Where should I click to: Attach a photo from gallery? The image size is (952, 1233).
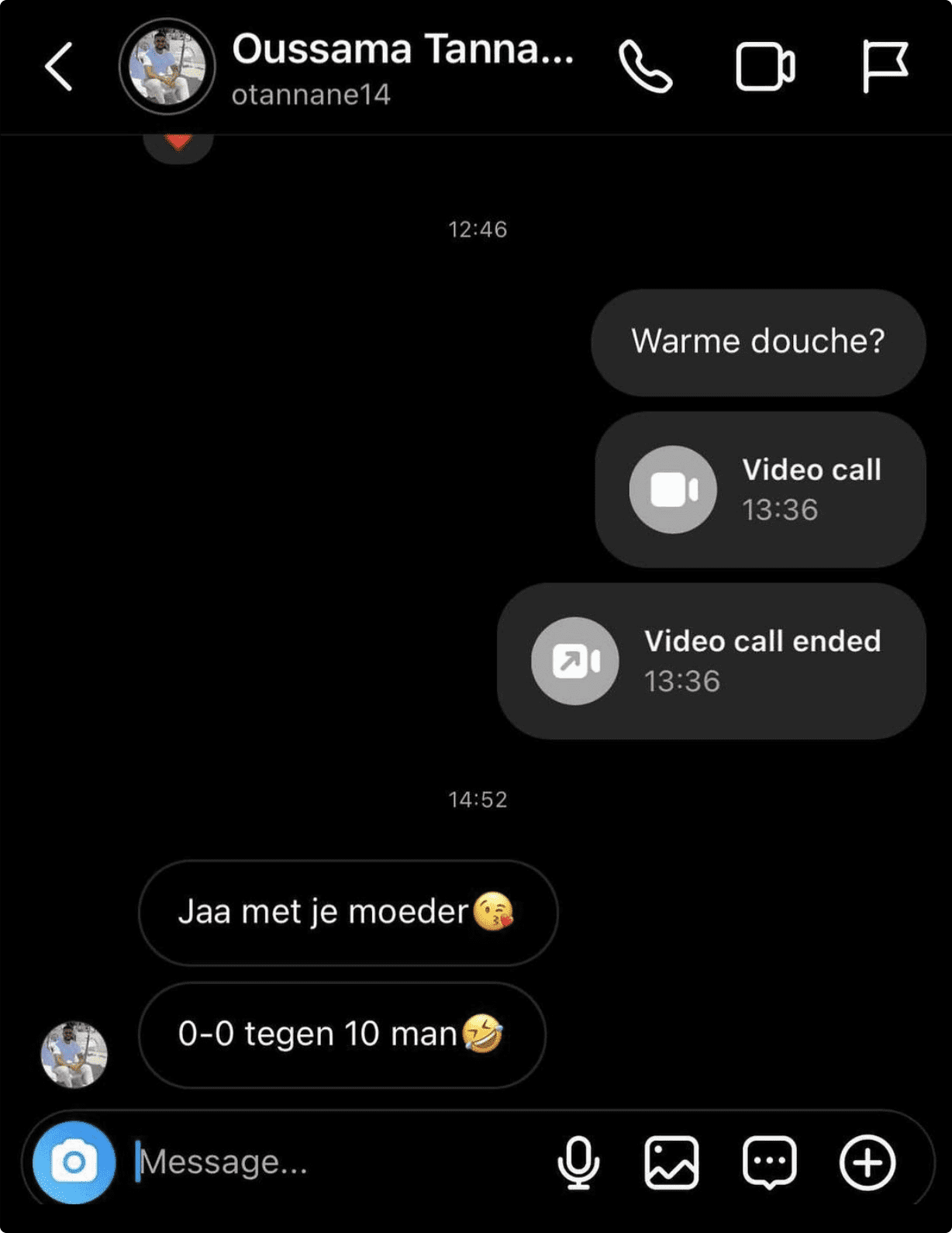(x=671, y=1162)
